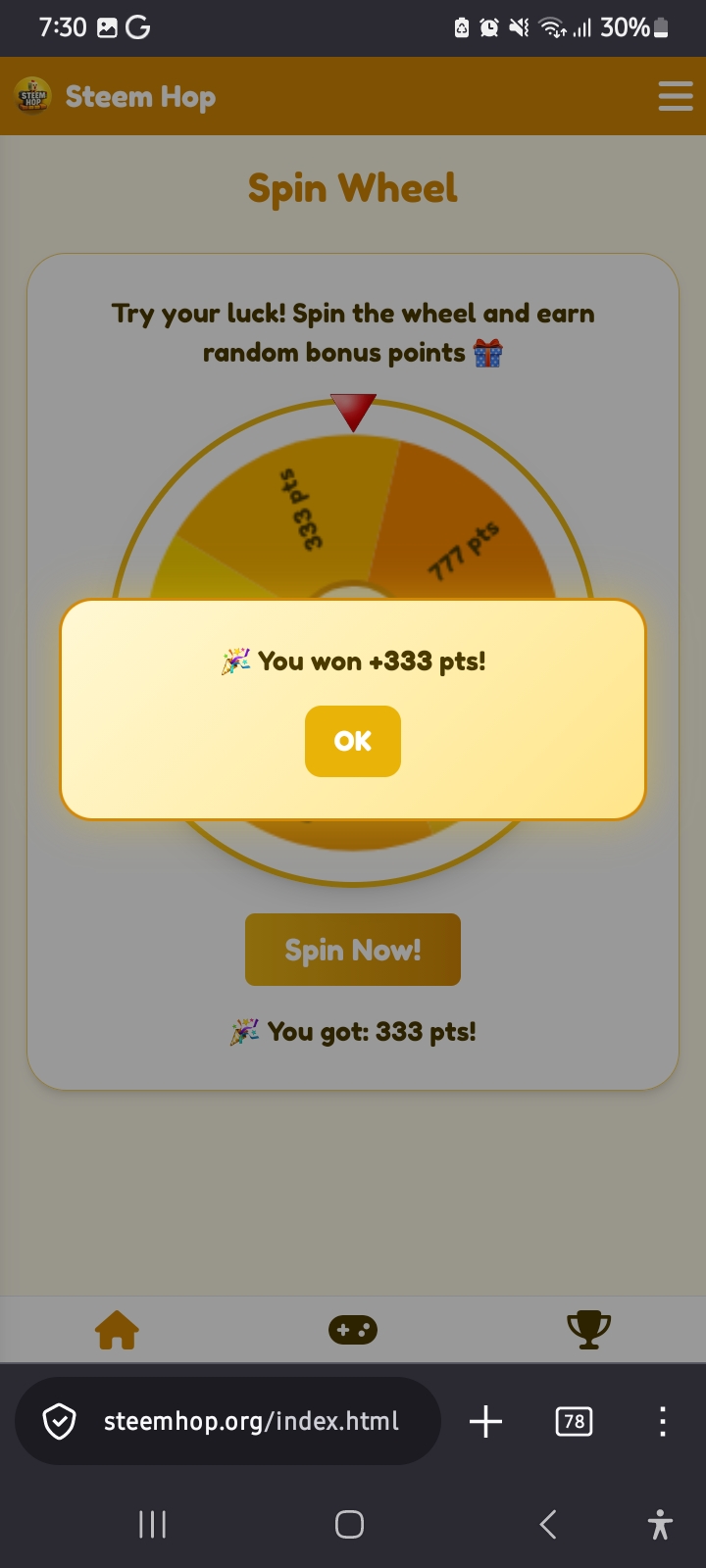Image resolution: width=706 pixels, height=1568 pixels.
Task: Go to the home tab
Action: point(117,1330)
